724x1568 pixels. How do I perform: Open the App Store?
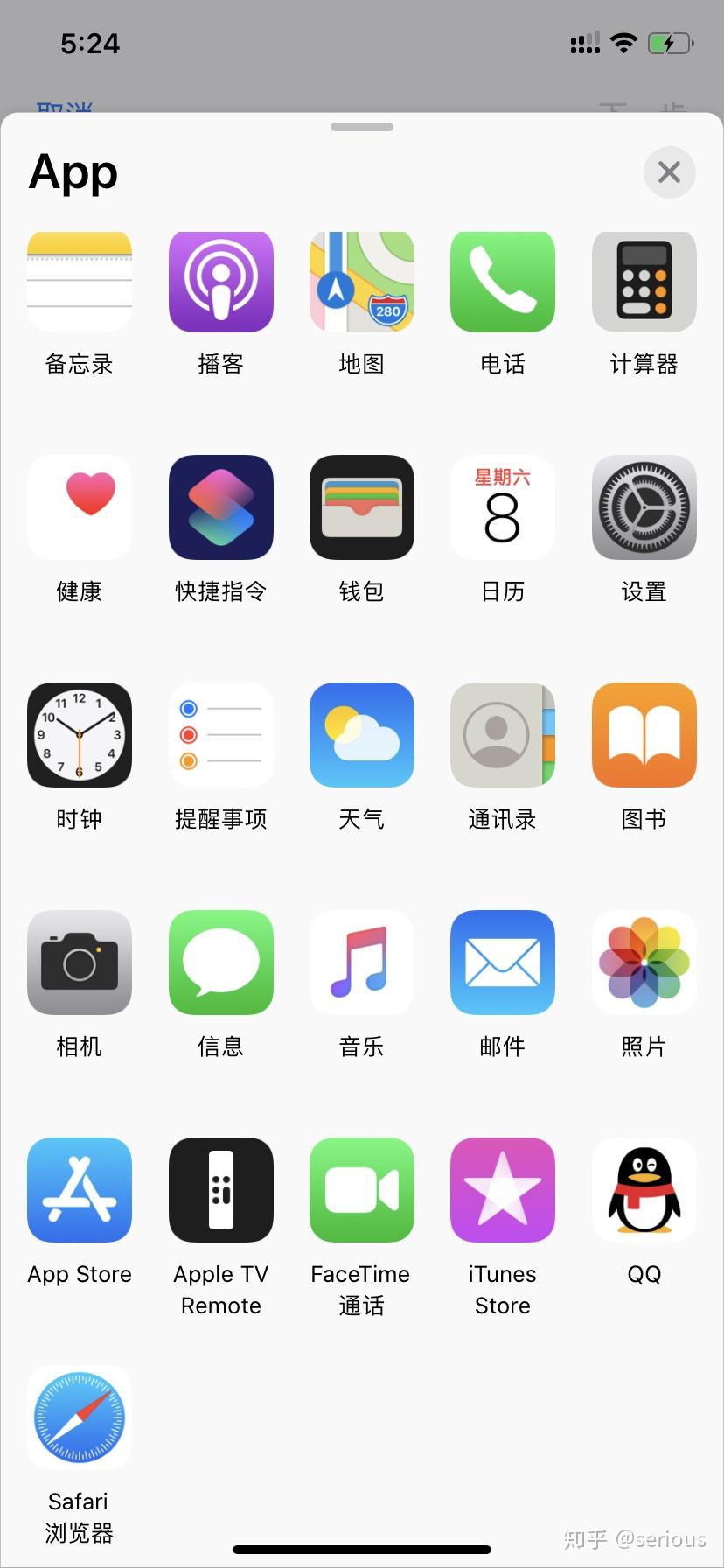79,1190
